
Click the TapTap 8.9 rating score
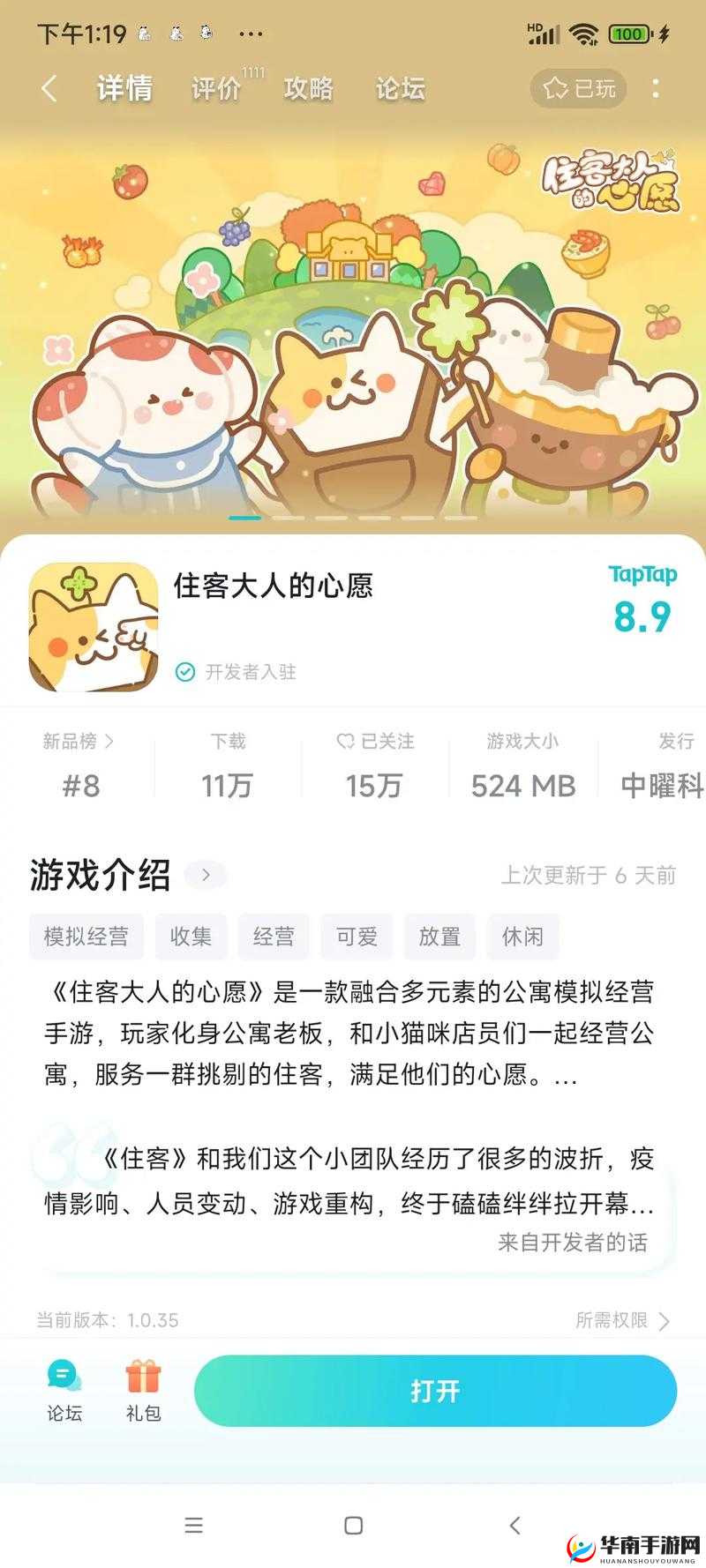point(644,617)
